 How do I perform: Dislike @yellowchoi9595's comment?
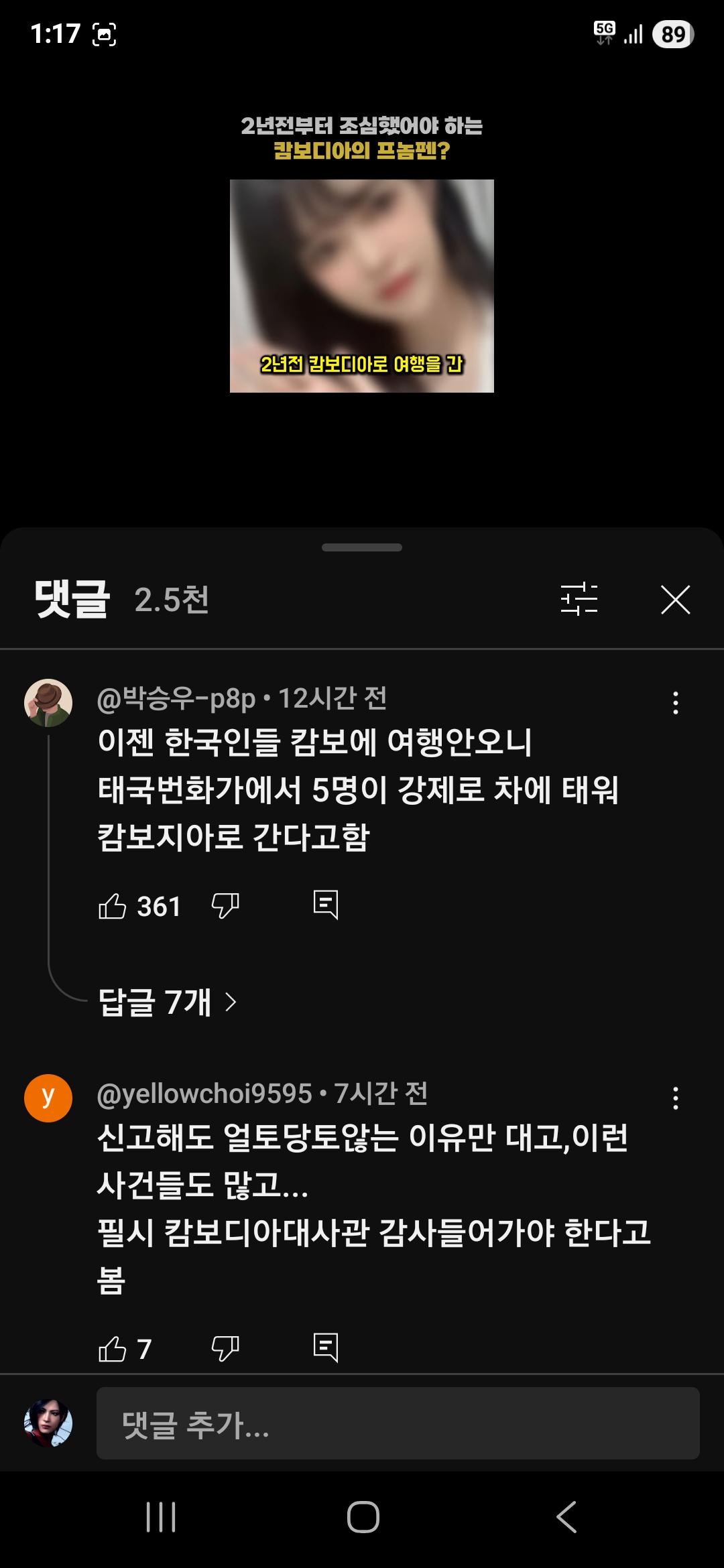(x=226, y=1350)
